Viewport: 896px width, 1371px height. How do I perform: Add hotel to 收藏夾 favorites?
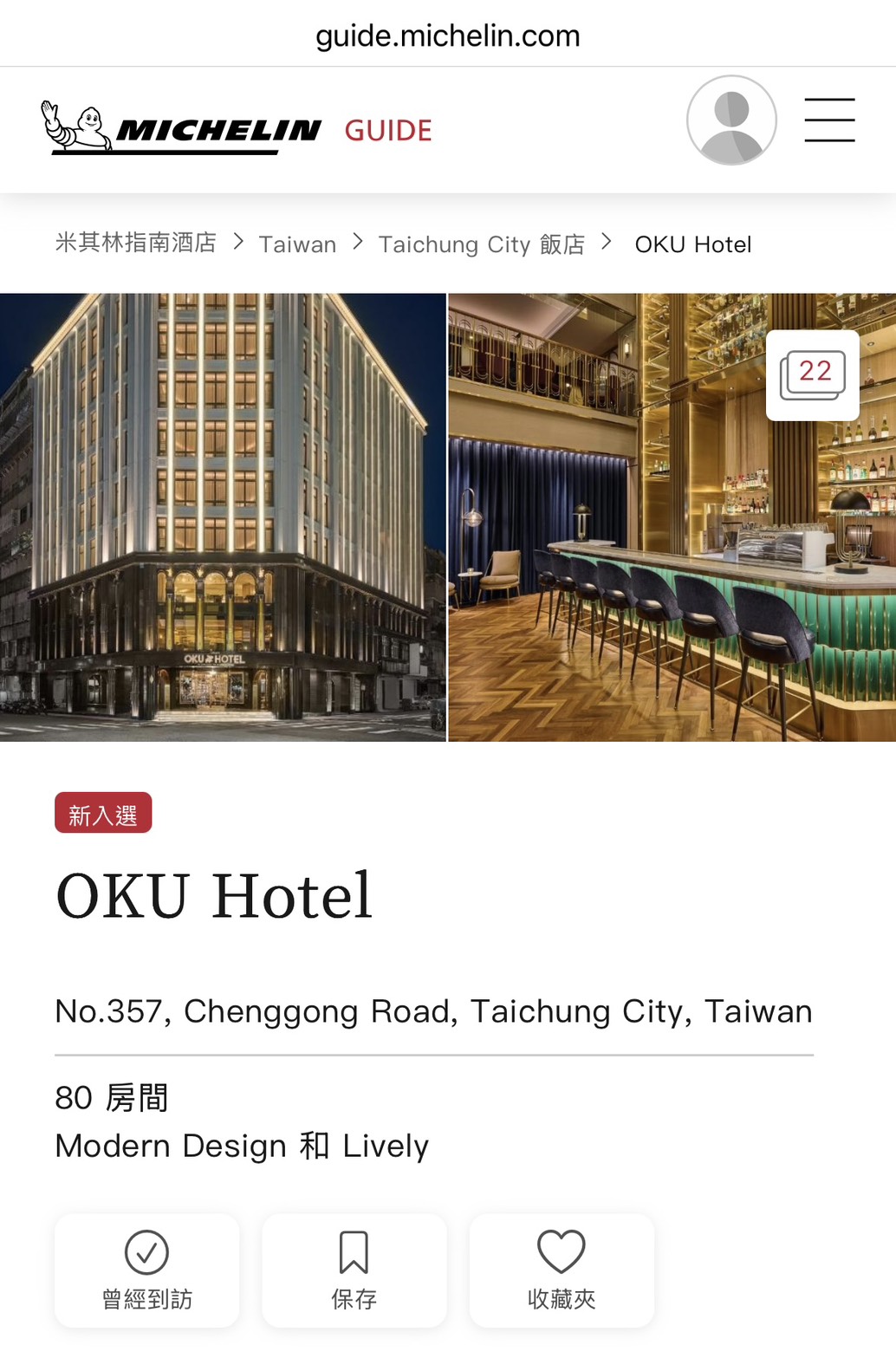[x=562, y=1270]
